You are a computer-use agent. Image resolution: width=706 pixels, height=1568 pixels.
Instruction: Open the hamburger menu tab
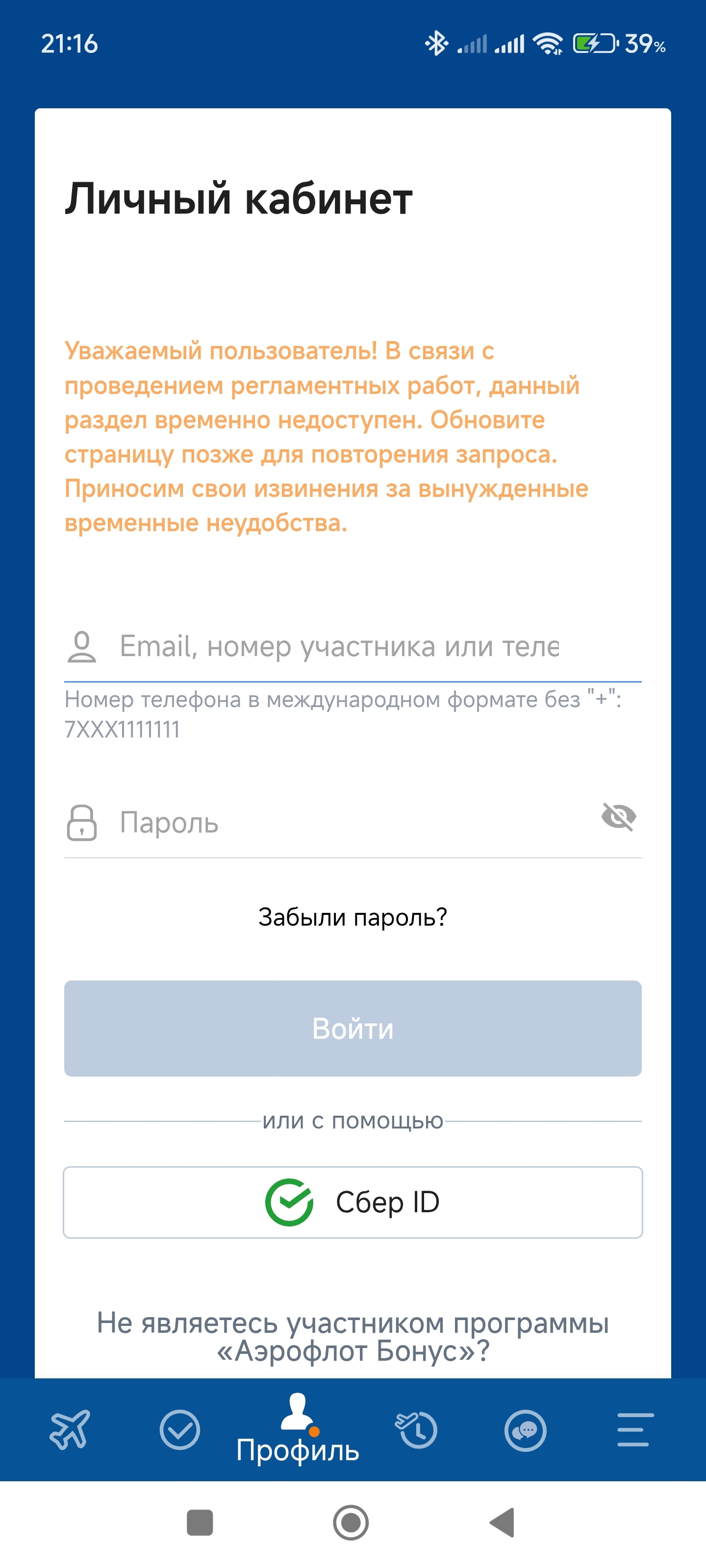pyautogui.click(x=635, y=1429)
